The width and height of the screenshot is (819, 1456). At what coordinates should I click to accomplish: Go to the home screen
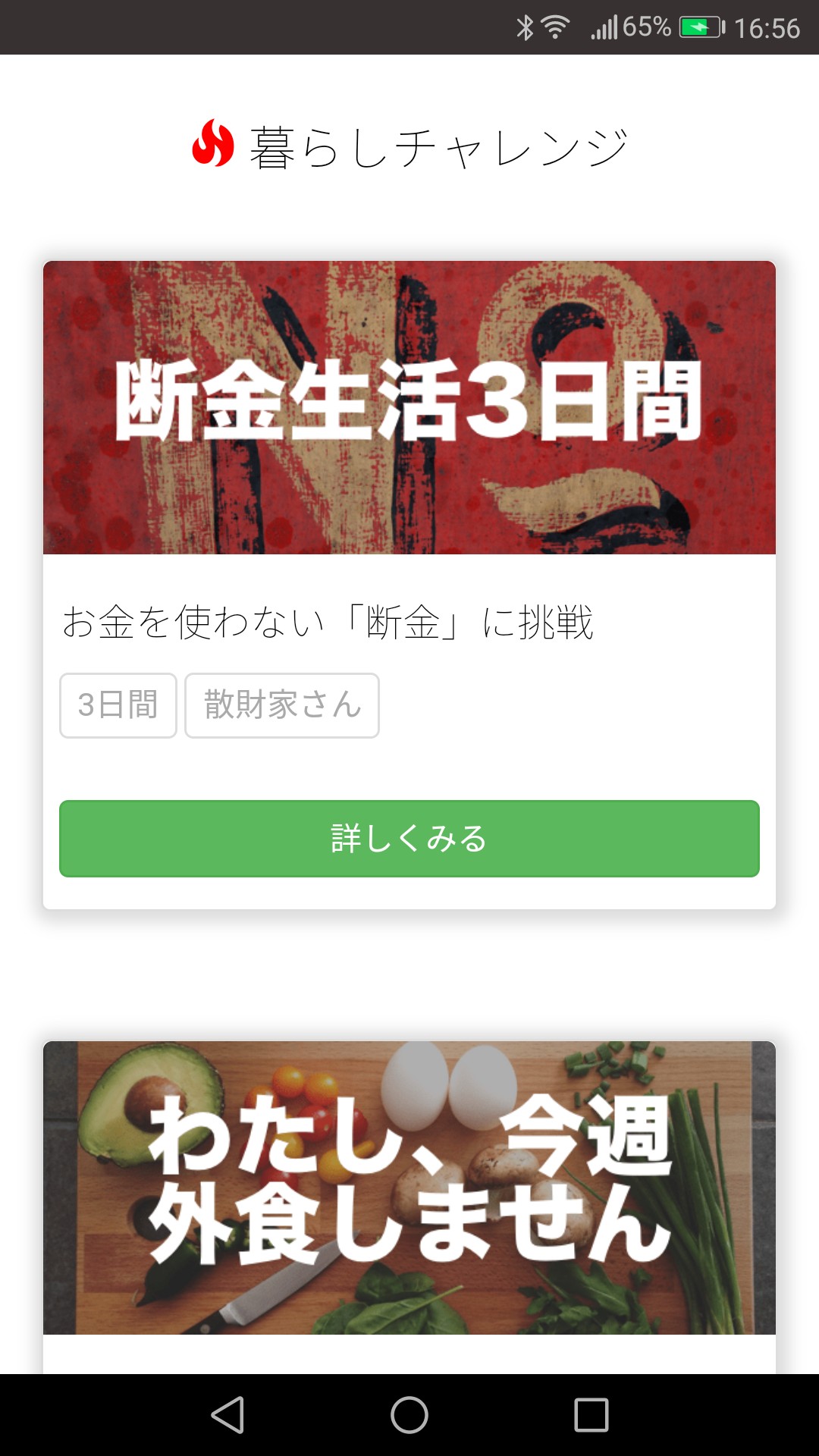coord(409,1415)
